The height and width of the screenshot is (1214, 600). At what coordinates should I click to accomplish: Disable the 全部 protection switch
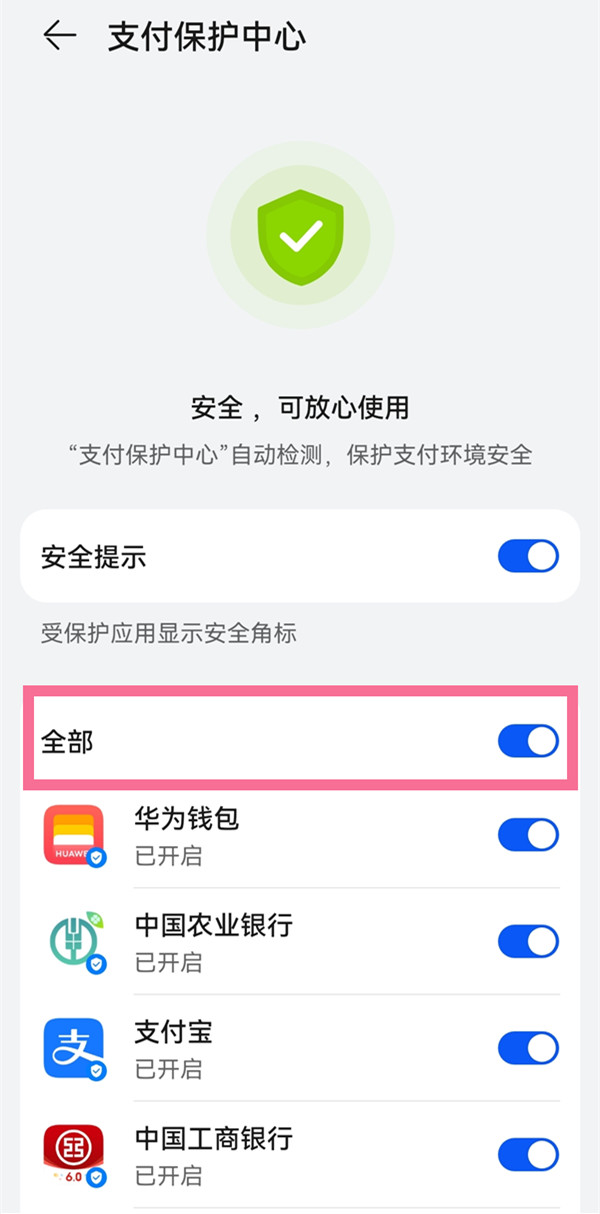pyautogui.click(x=528, y=741)
